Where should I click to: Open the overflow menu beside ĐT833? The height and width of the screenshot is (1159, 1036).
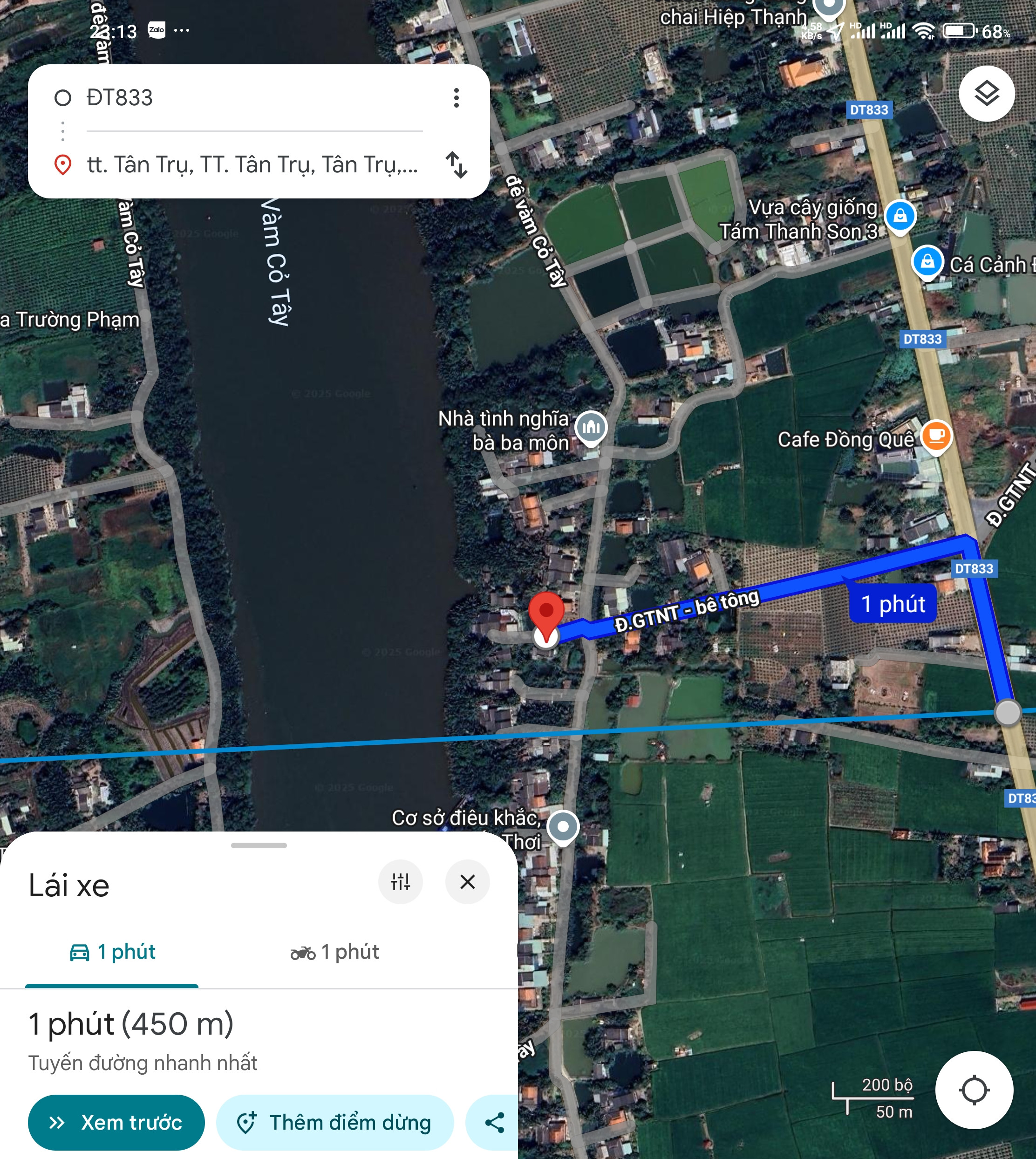(456, 98)
